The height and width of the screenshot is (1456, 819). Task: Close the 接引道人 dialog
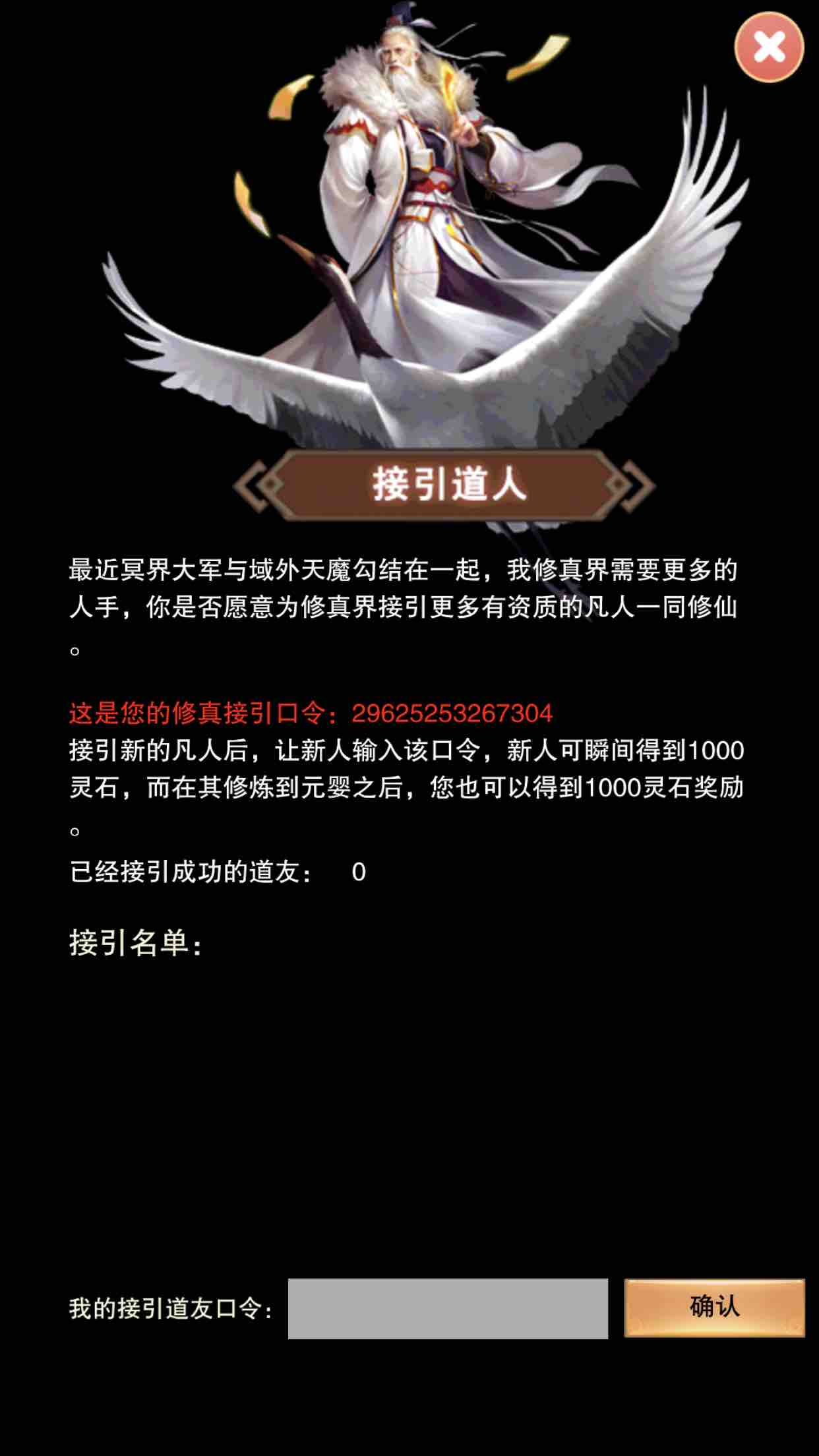[x=769, y=47]
